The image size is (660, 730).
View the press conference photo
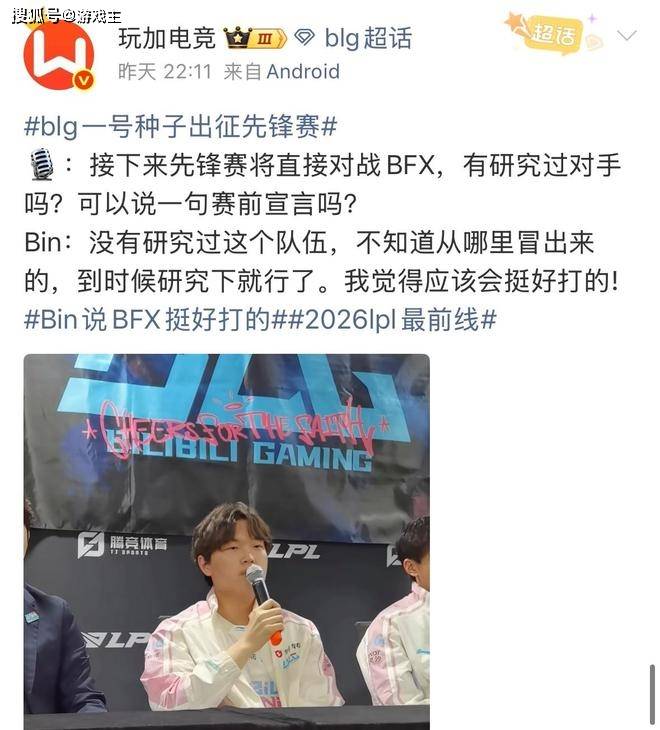click(x=227, y=540)
